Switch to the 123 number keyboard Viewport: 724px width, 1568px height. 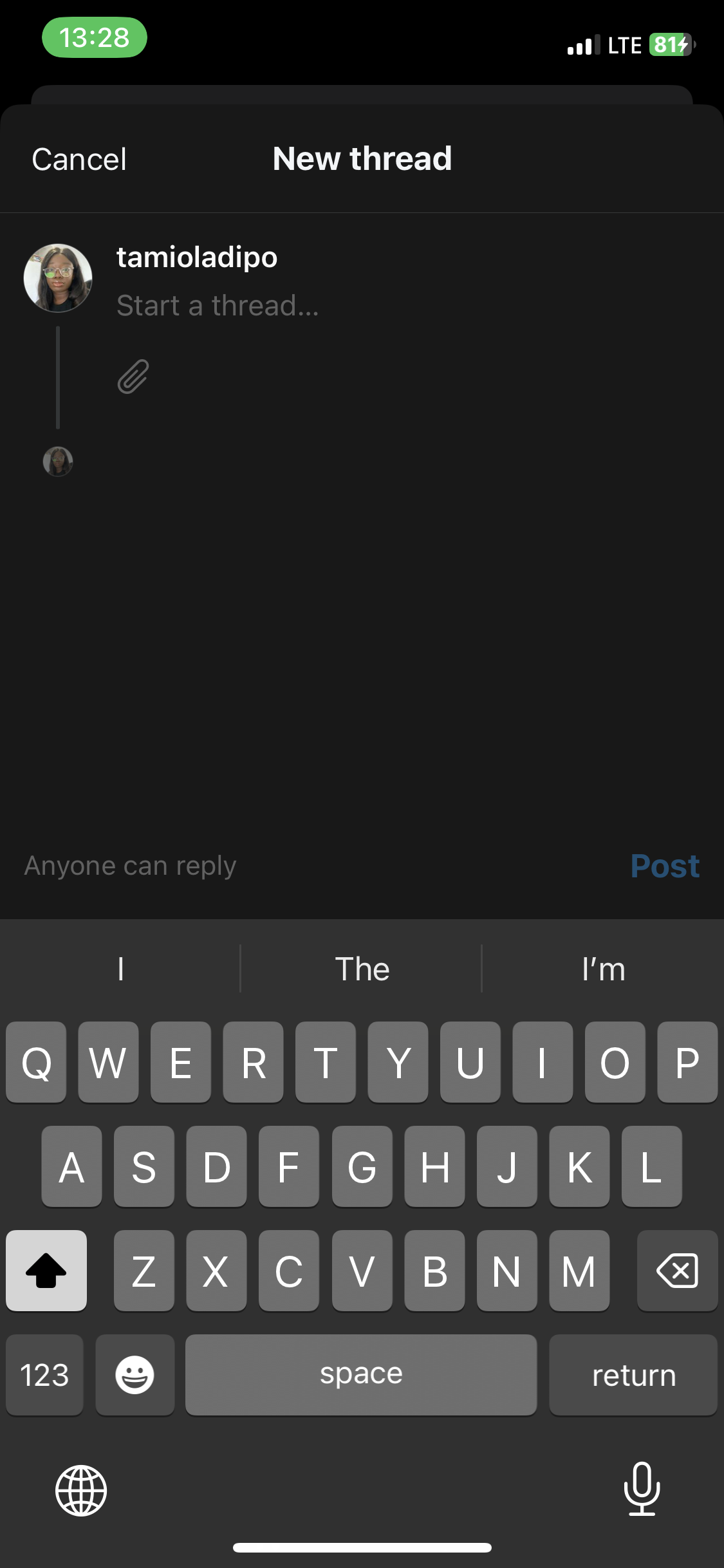[44, 1375]
